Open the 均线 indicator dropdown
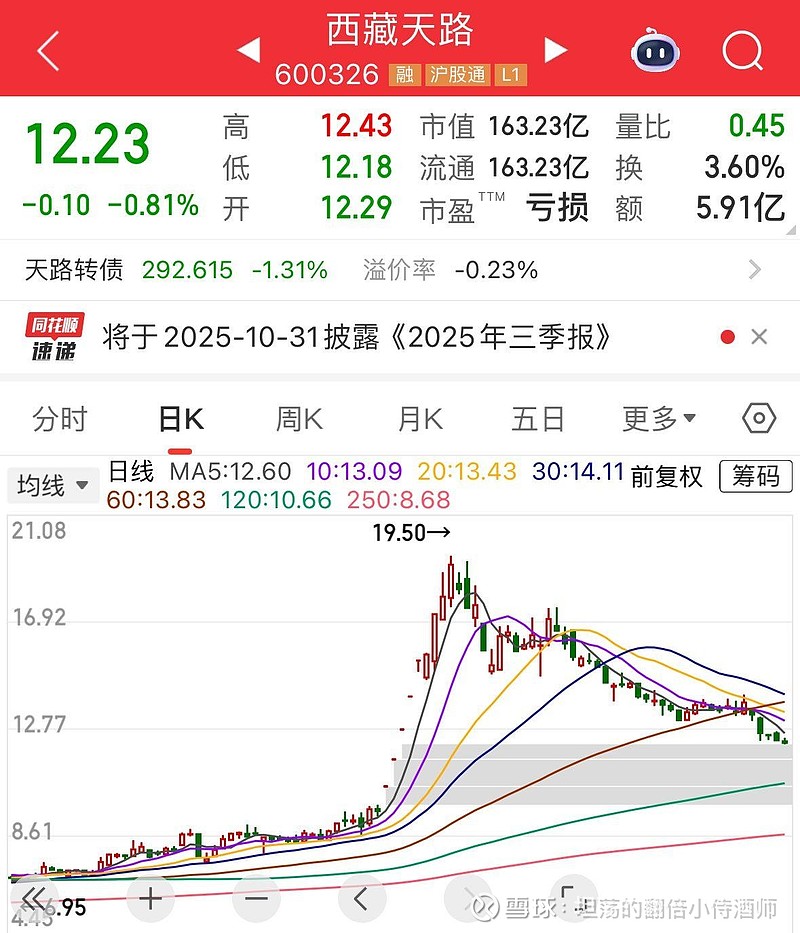Screen dimensions: 800x933 (x=52, y=486)
